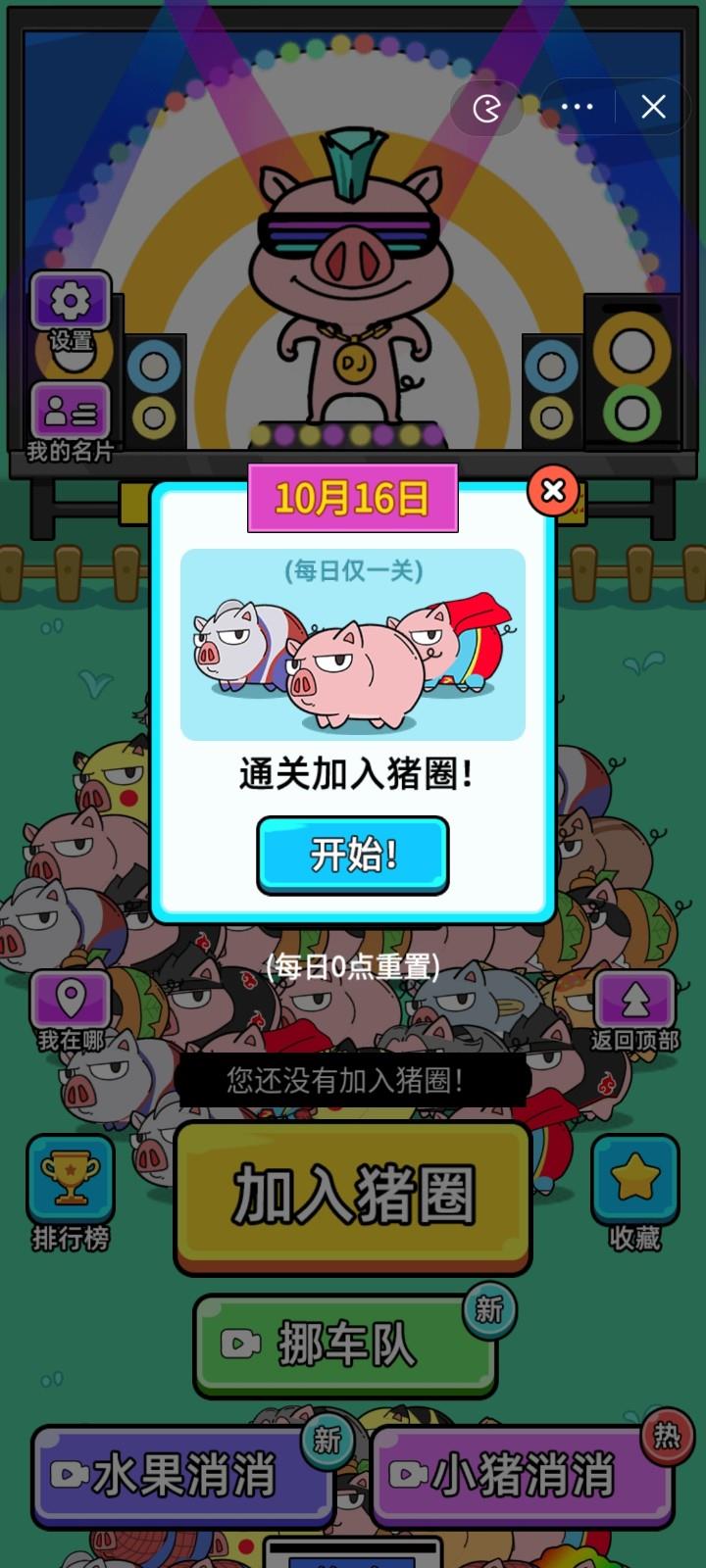Tap the game face icon in capsule
Viewport: 706px width, 1568px height.
pos(486,106)
